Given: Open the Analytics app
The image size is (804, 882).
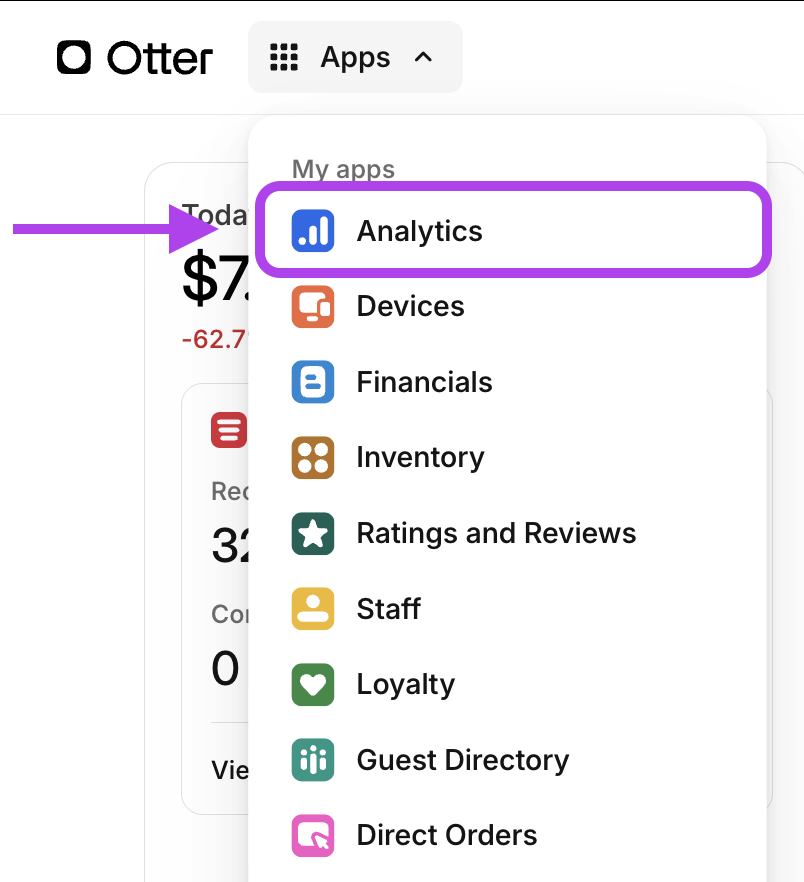Looking at the screenshot, I should (x=420, y=230).
